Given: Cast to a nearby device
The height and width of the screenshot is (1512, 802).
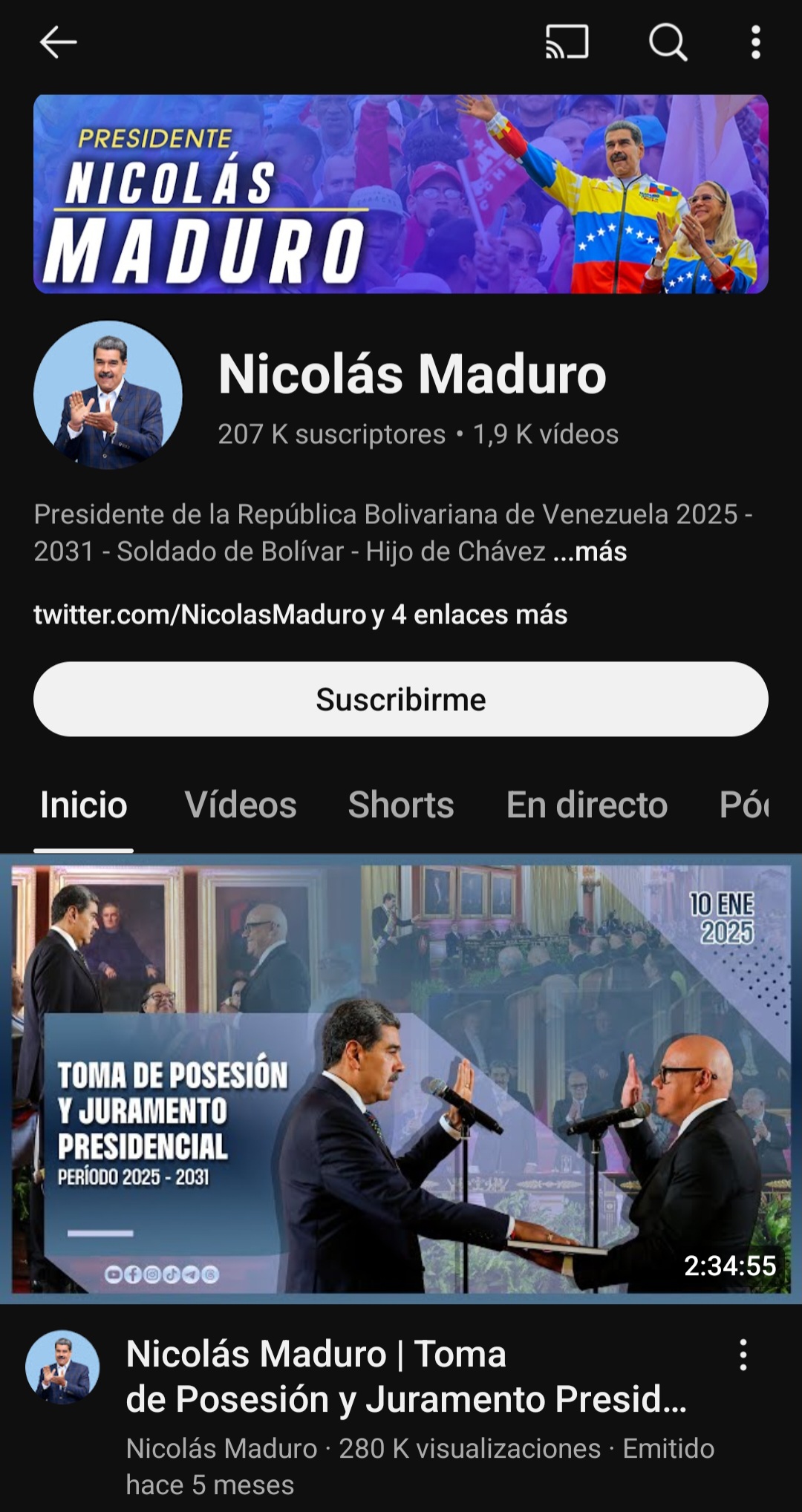Looking at the screenshot, I should click(x=567, y=42).
